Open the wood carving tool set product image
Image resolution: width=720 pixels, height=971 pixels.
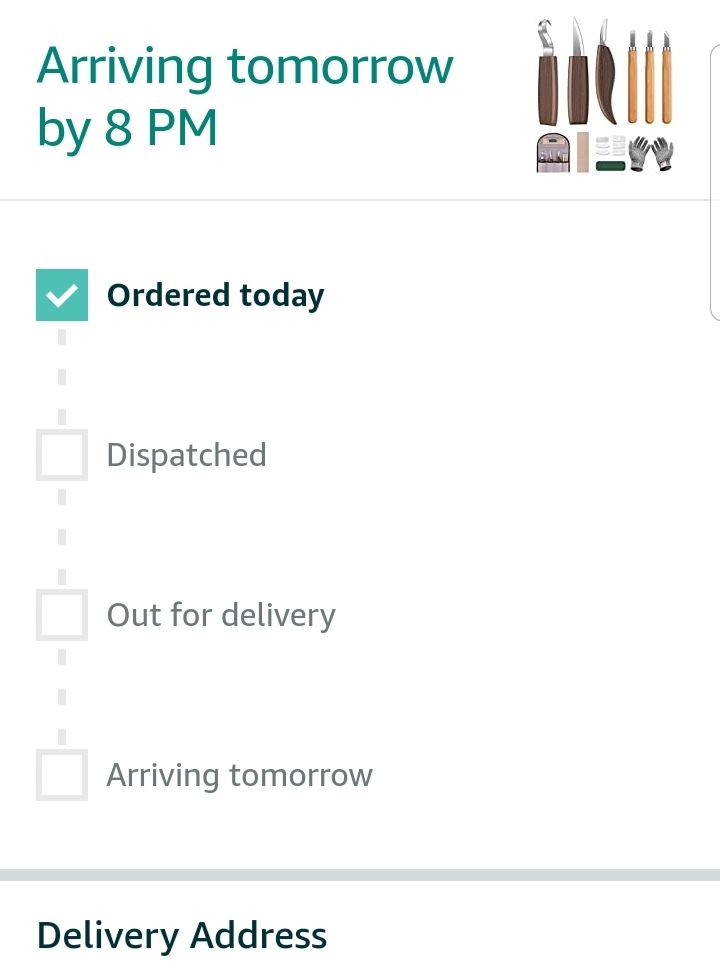[x=604, y=96]
